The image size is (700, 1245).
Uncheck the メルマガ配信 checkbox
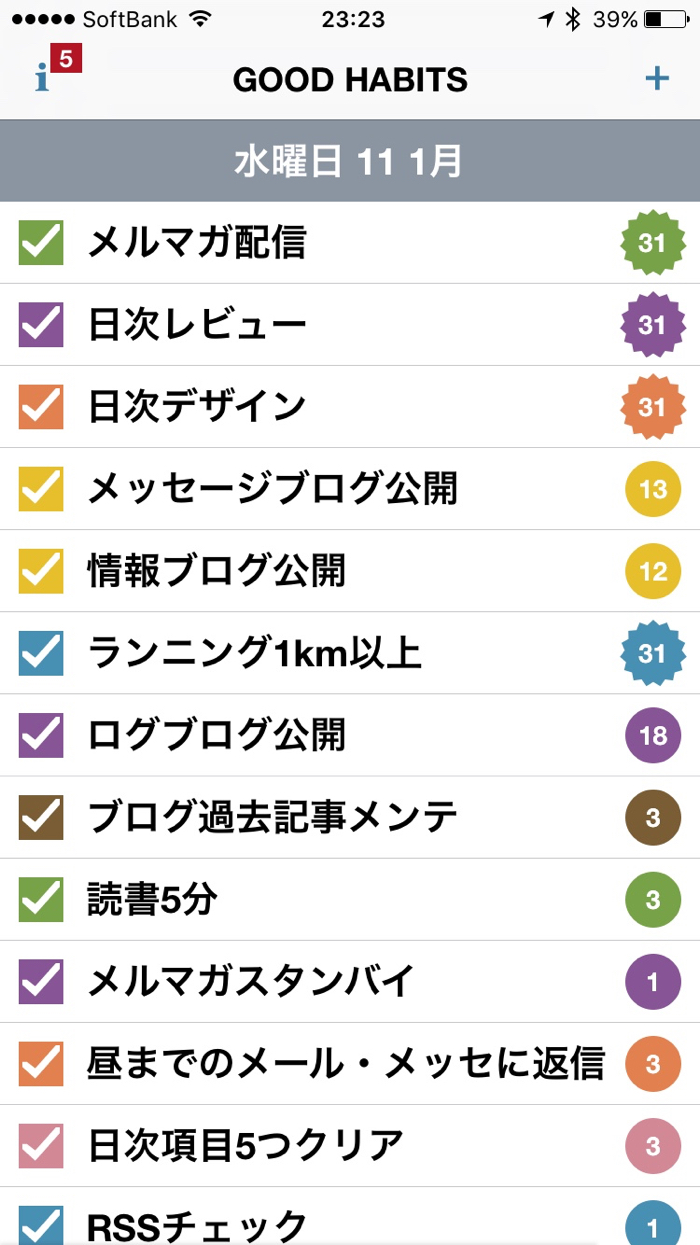click(41, 243)
